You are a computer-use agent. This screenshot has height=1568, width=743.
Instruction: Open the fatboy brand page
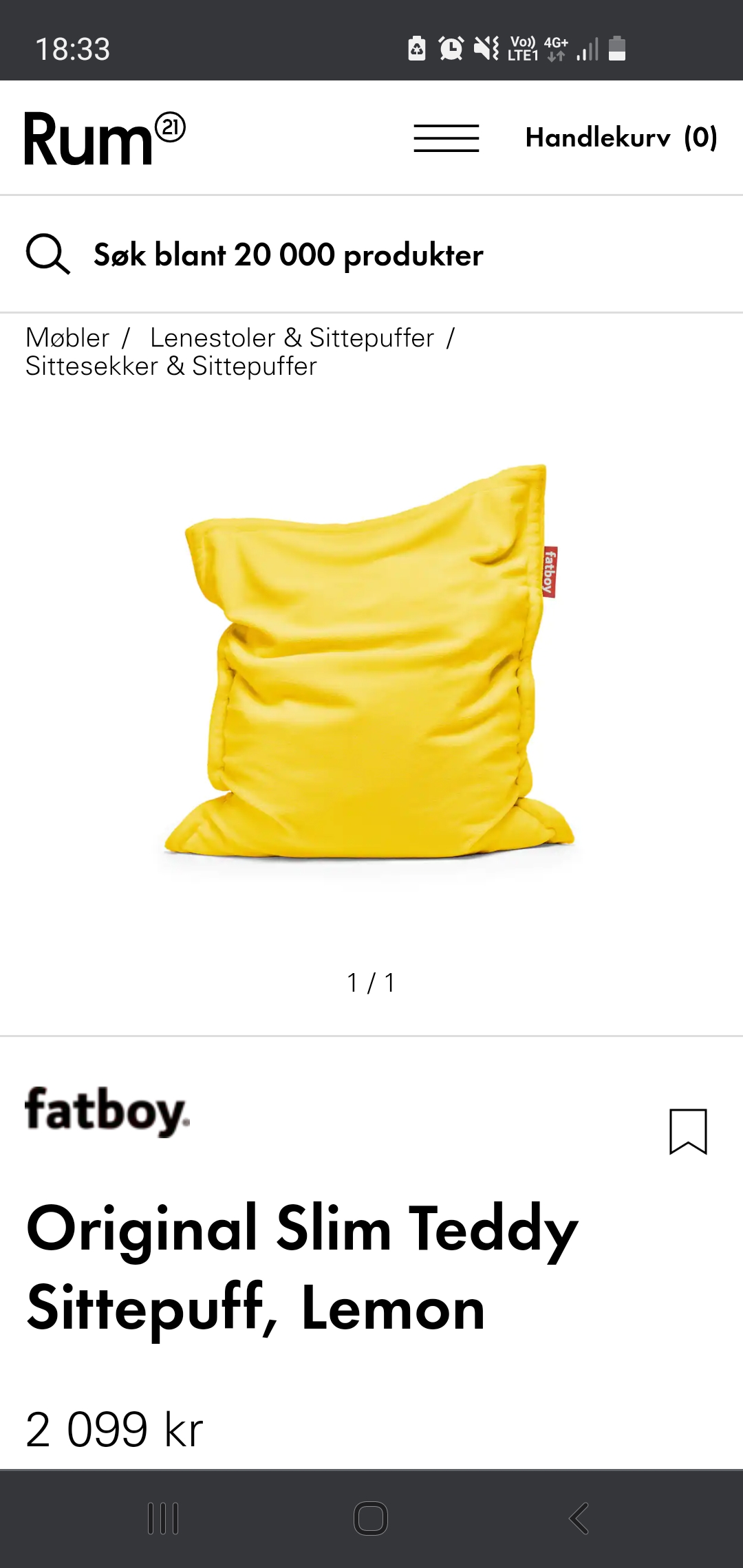[x=107, y=1111]
